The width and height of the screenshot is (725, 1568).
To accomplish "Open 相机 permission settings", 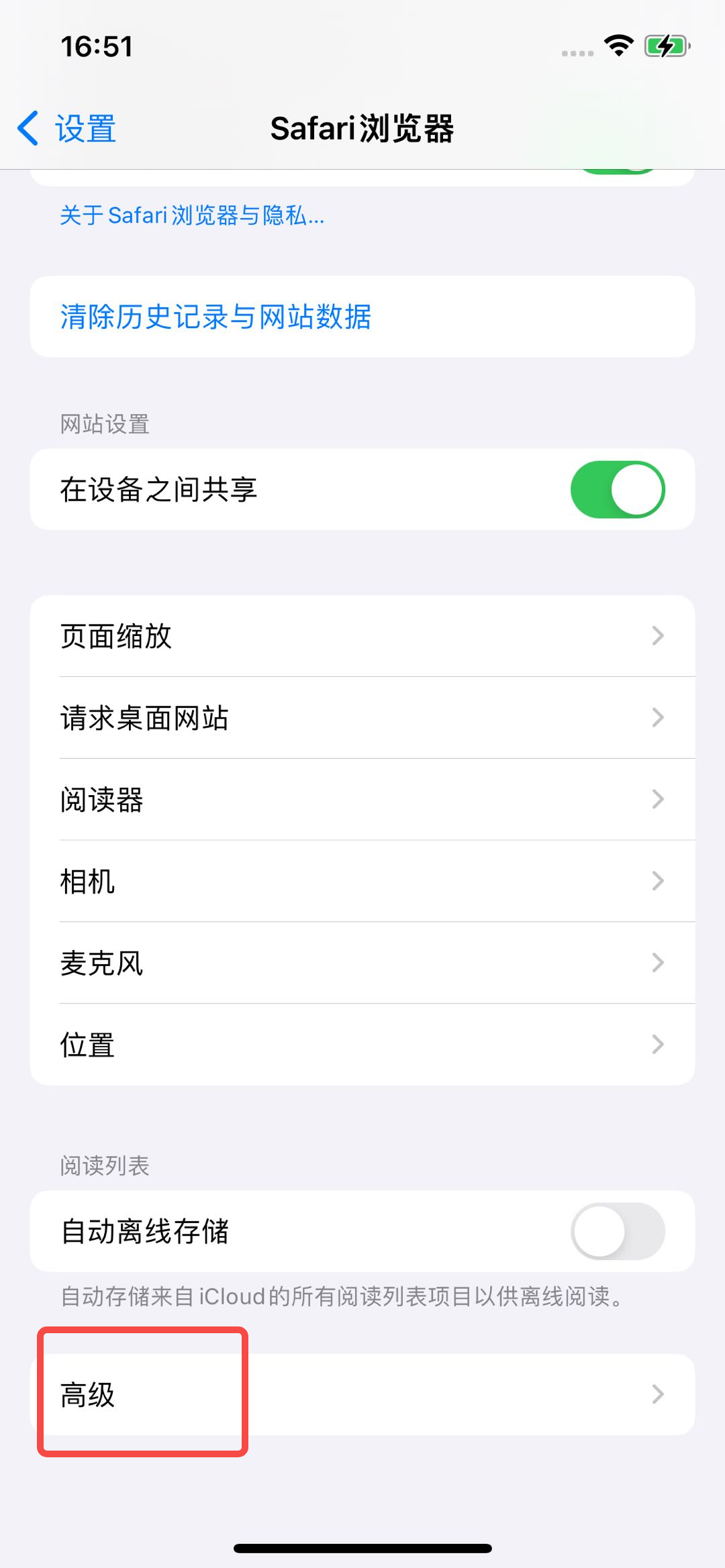I will [x=362, y=882].
